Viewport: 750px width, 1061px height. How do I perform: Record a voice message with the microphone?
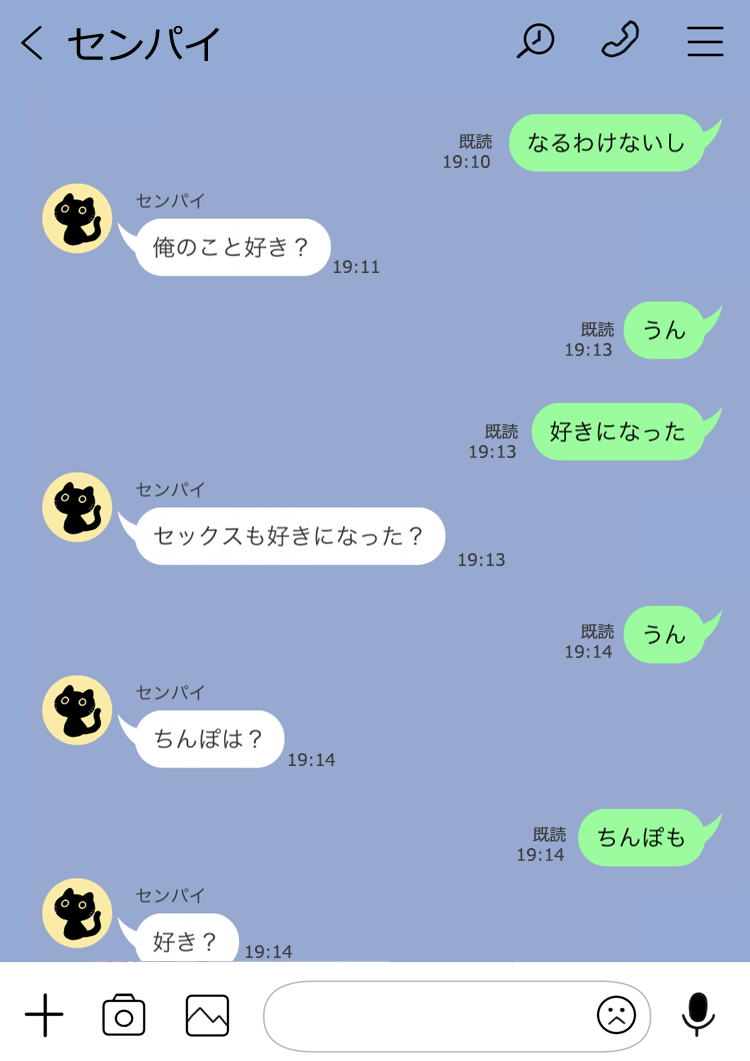point(698,1014)
